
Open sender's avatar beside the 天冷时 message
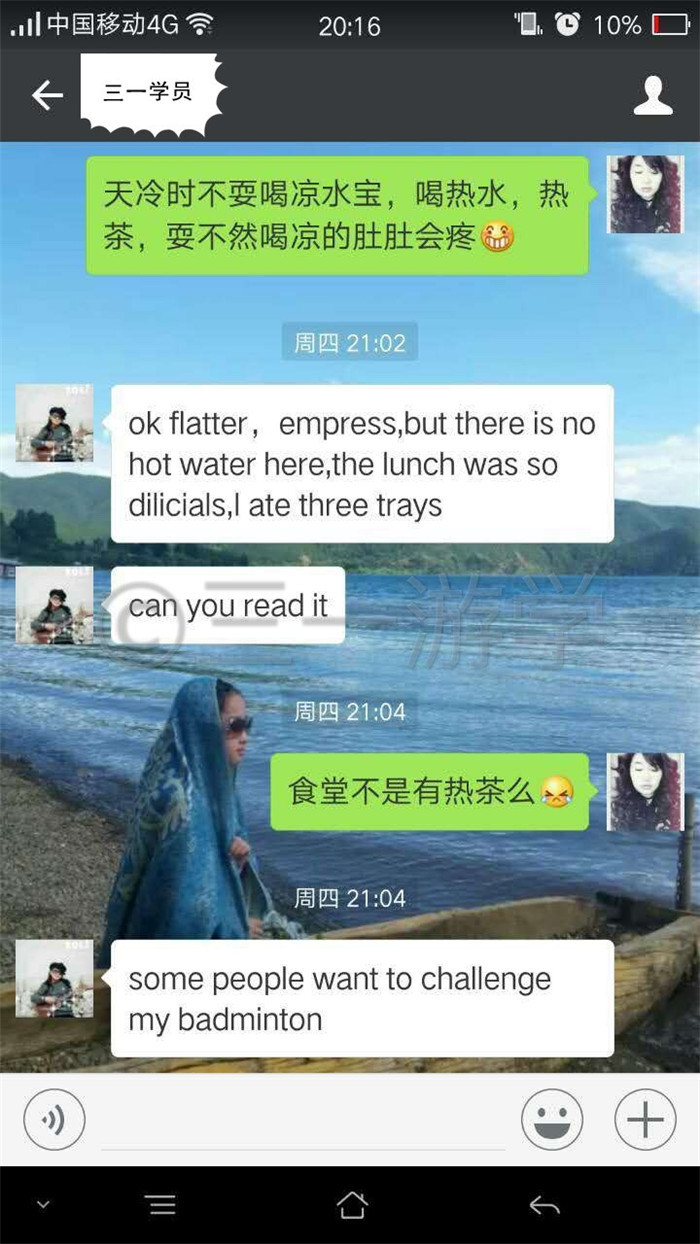point(646,195)
